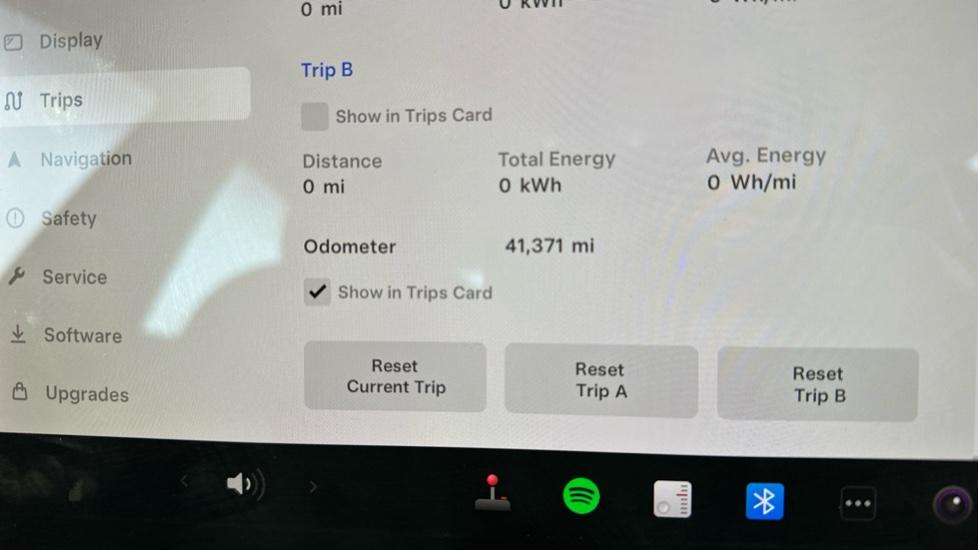Show all apps via three dots
This screenshot has height=550, width=978.
(857, 504)
